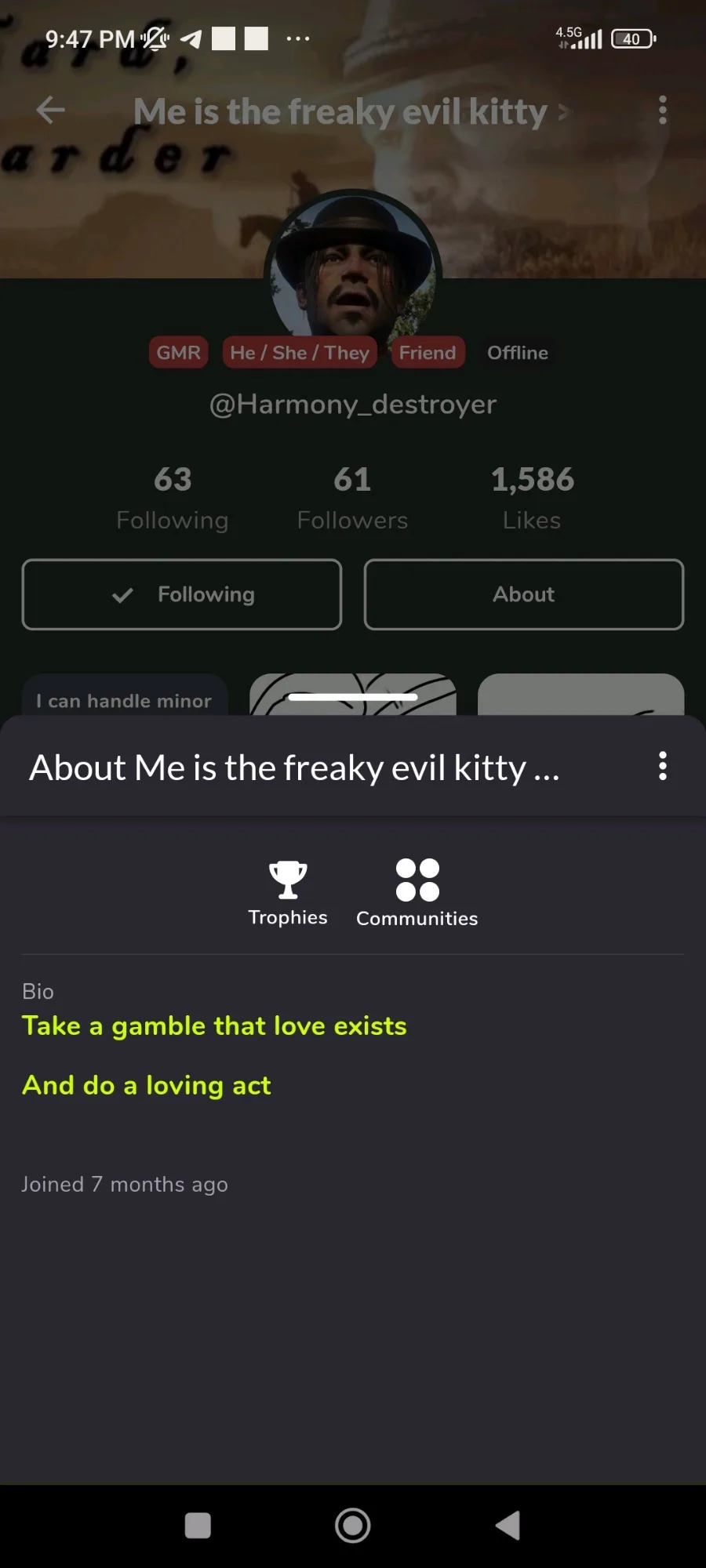Open the 'I can handle minor' post card
The width and height of the screenshot is (706, 1568).
coord(126,696)
